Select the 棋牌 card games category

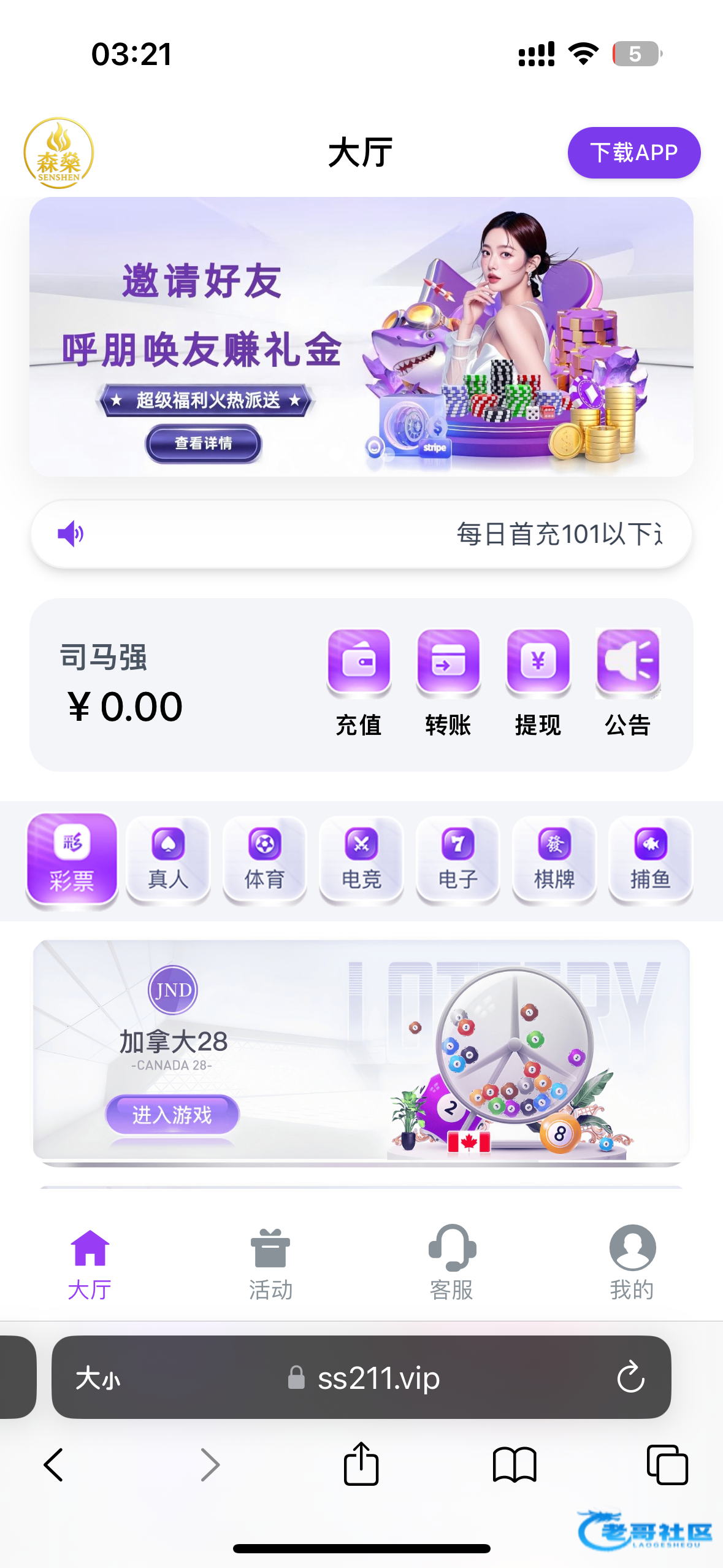[x=554, y=860]
